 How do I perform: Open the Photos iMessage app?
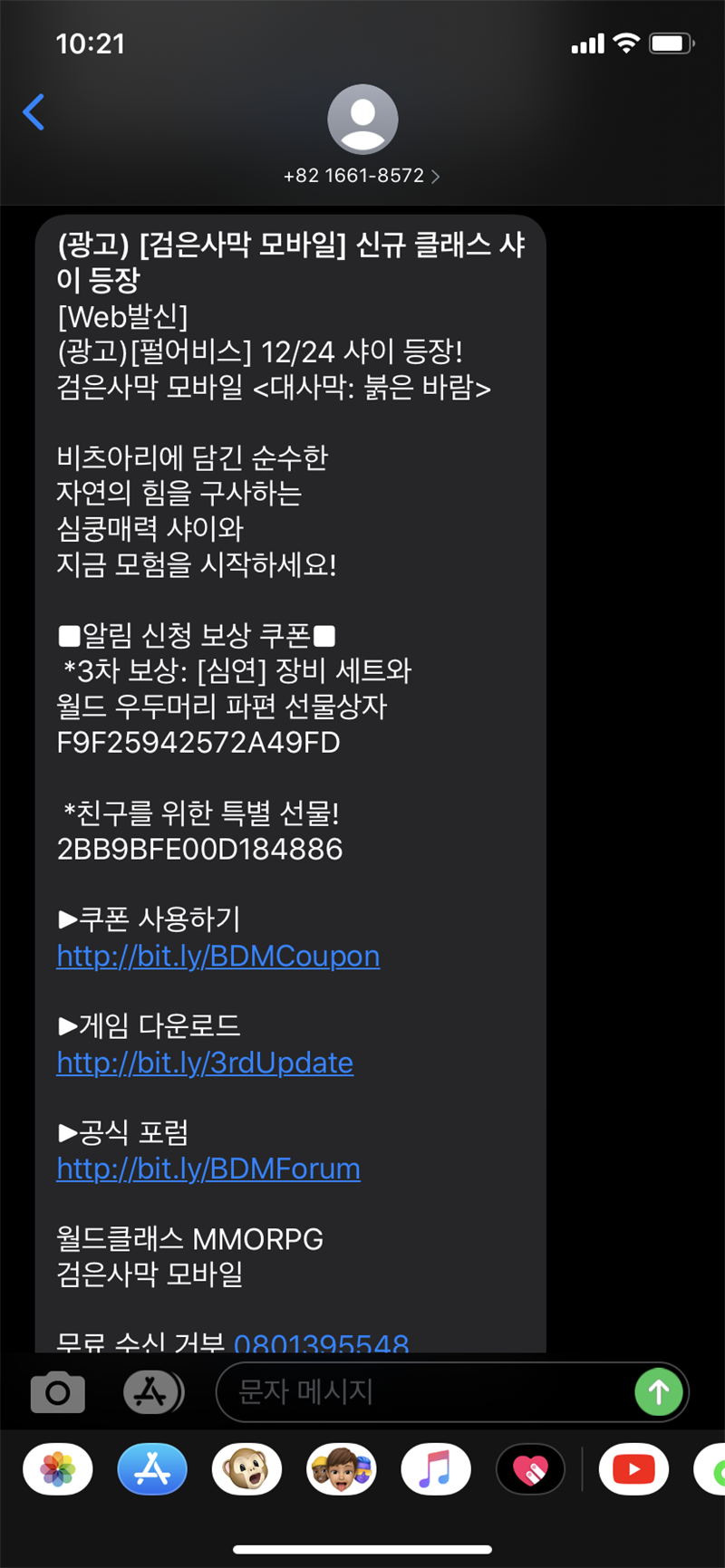pos(58,1468)
